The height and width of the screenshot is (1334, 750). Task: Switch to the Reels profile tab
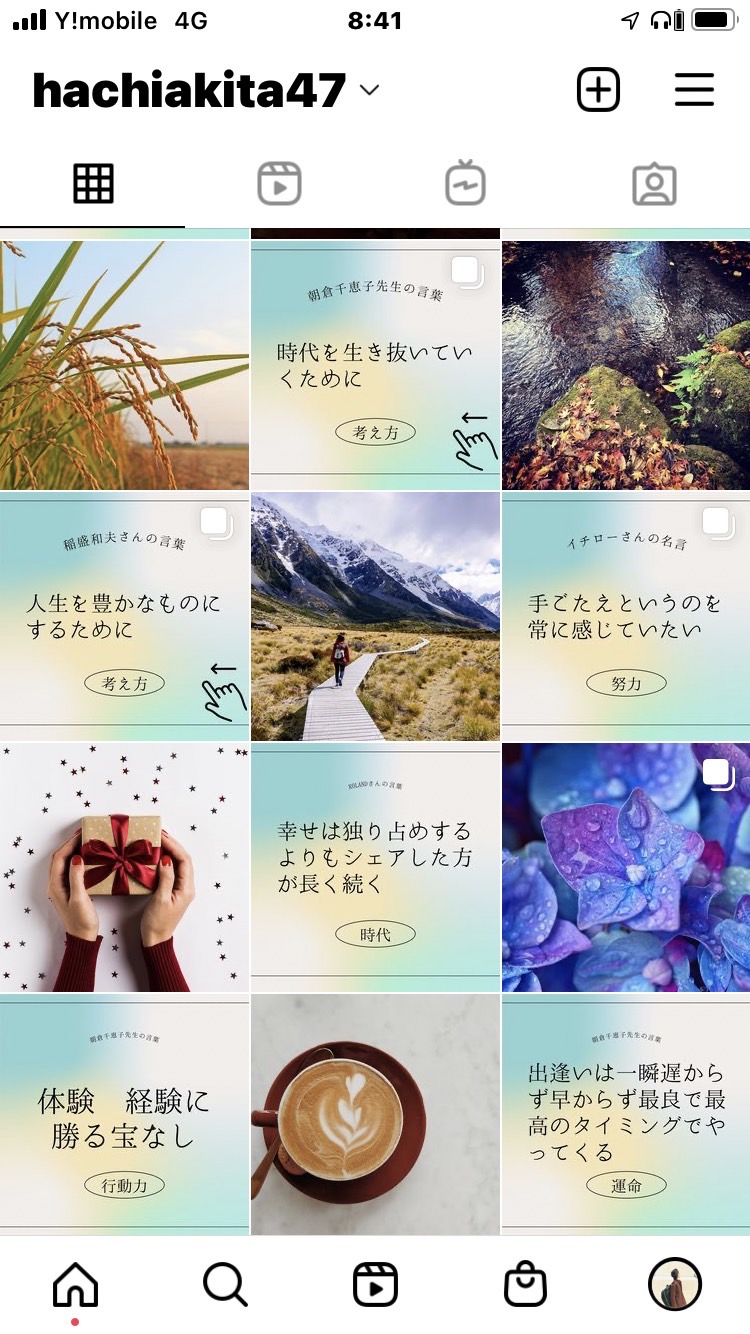[279, 184]
